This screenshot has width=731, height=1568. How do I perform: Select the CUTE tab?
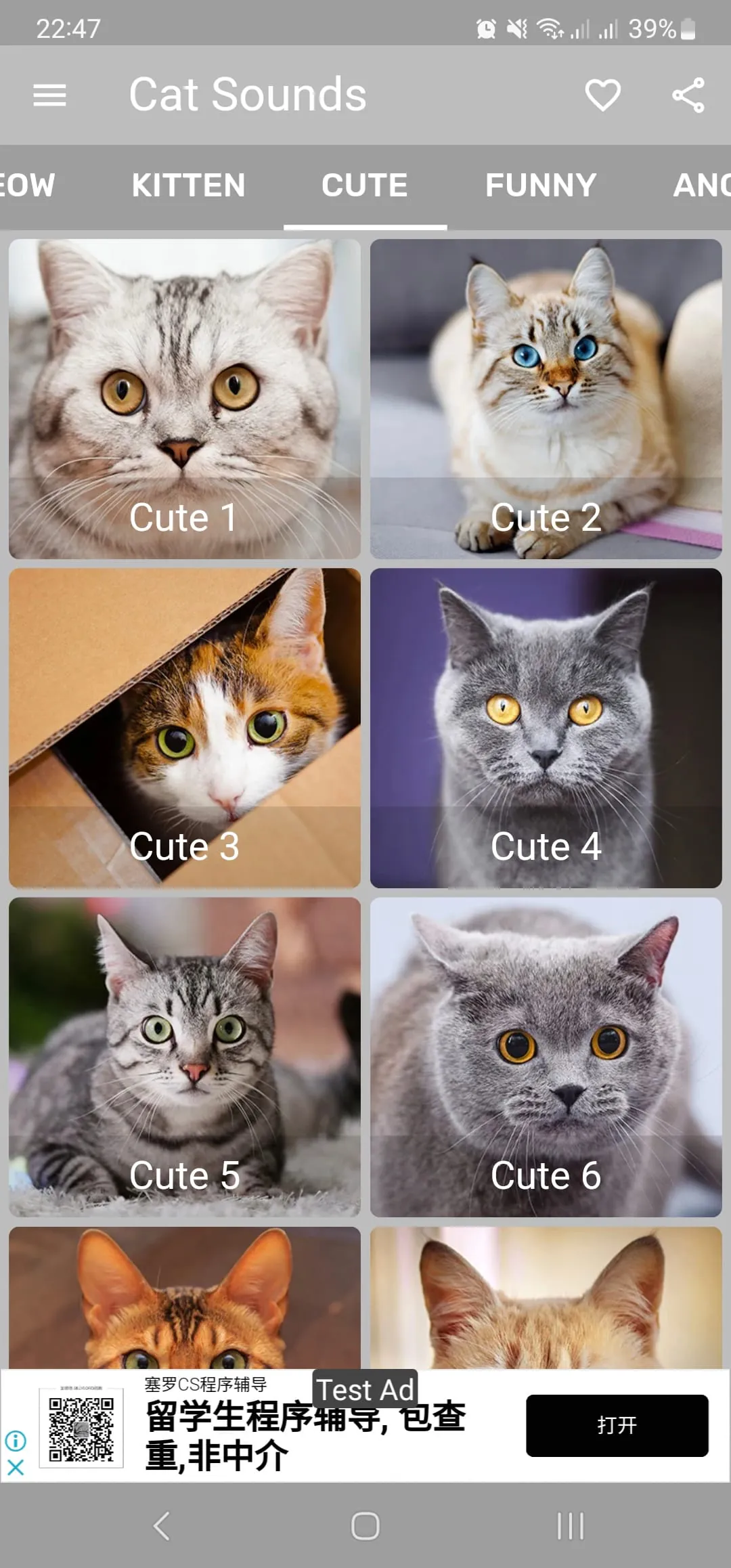tap(365, 185)
